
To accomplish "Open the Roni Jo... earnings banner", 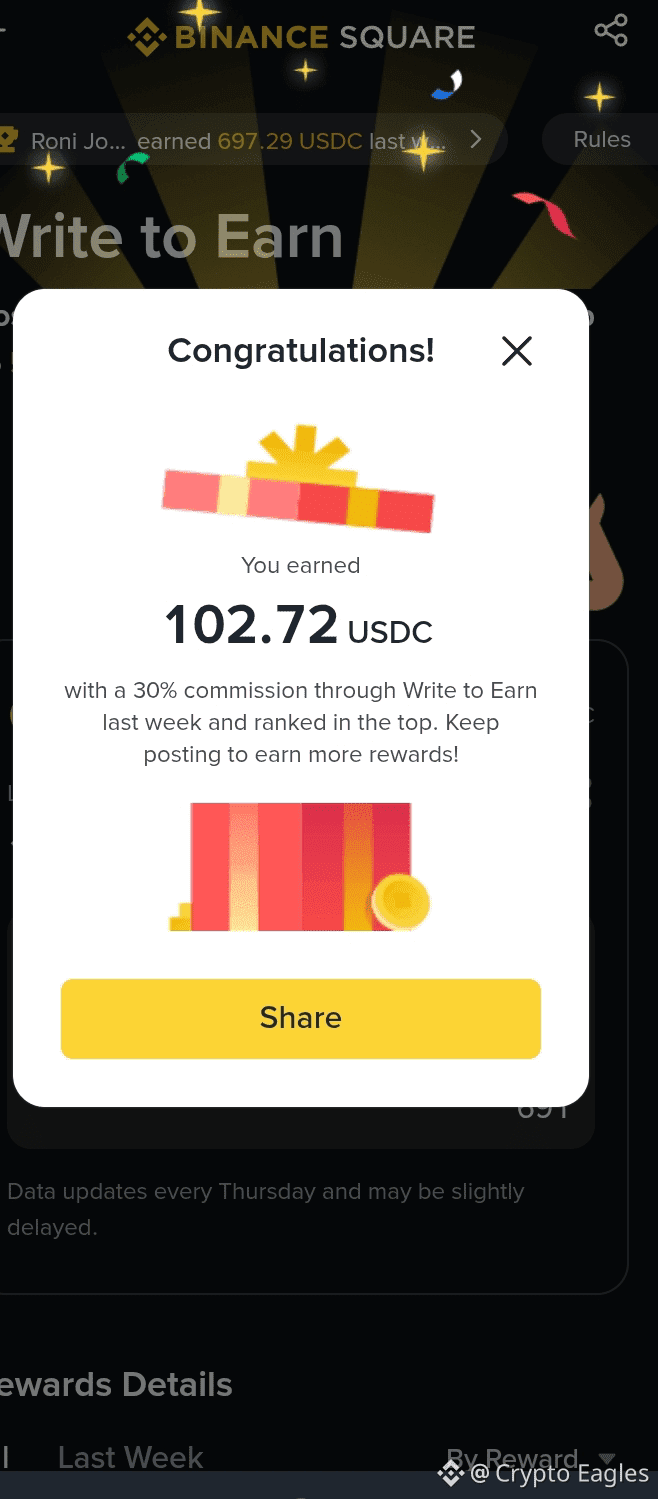I will tap(250, 141).
